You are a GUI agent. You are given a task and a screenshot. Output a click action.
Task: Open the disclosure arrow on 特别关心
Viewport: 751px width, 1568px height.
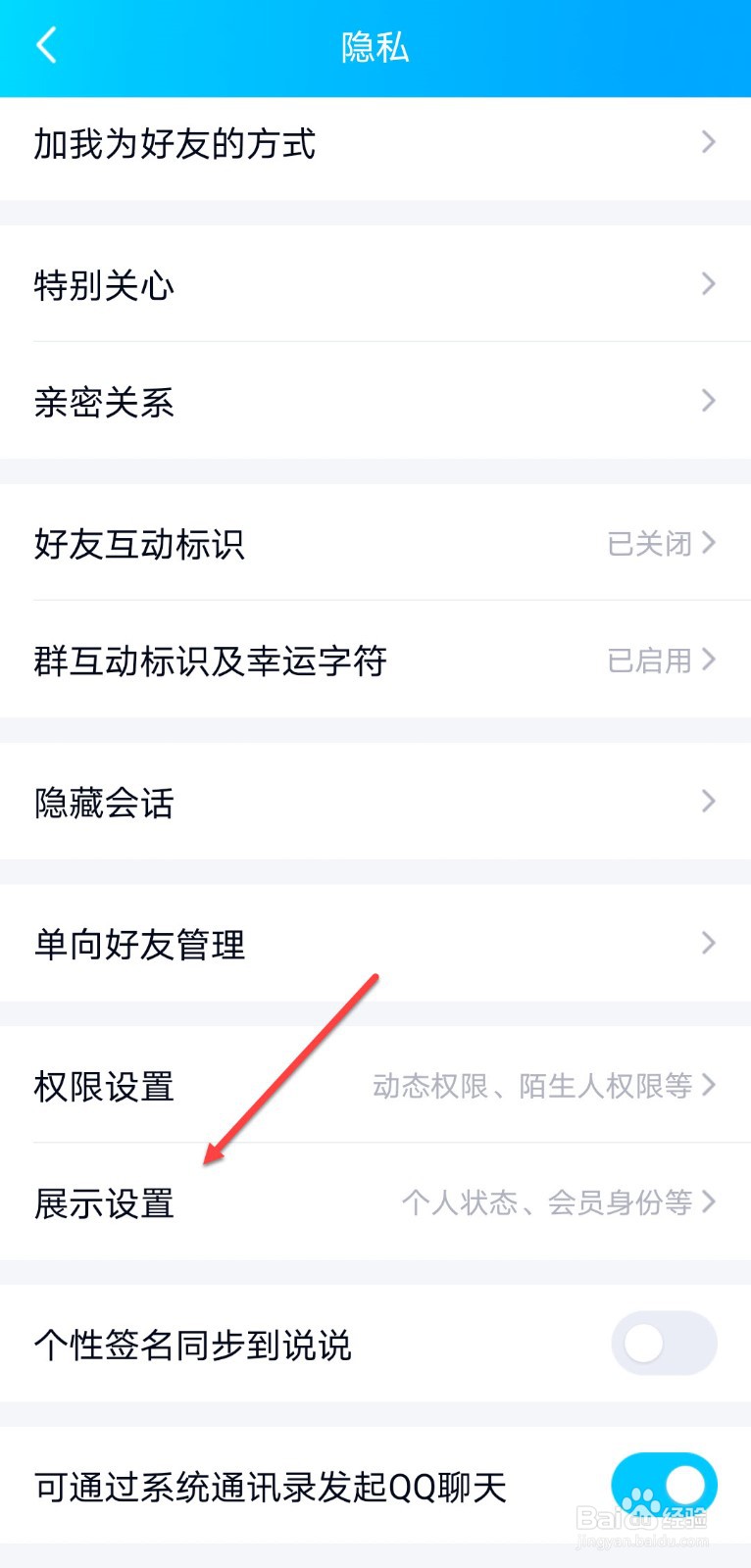click(709, 285)
